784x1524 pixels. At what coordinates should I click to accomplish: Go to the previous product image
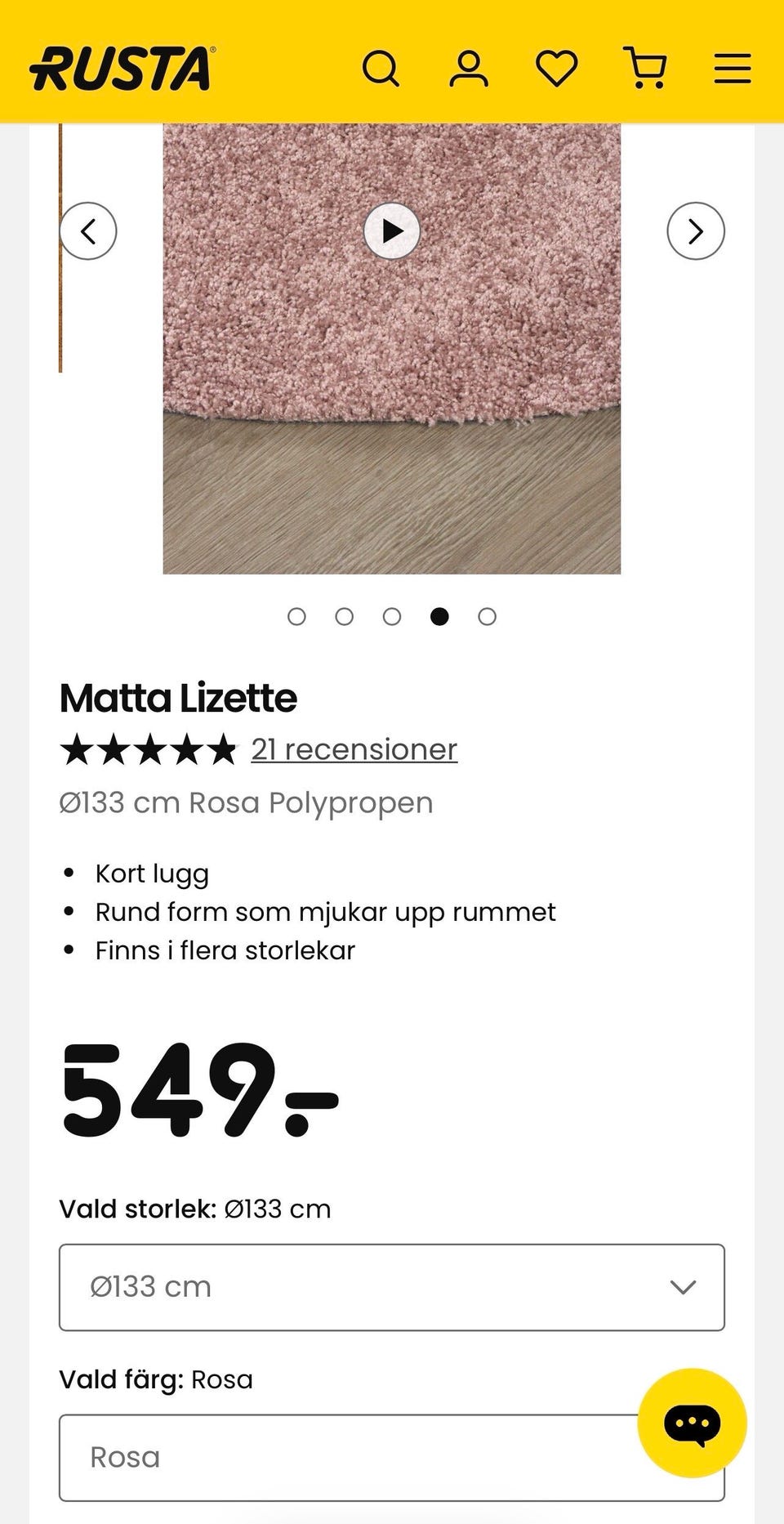tap(89, 230)
